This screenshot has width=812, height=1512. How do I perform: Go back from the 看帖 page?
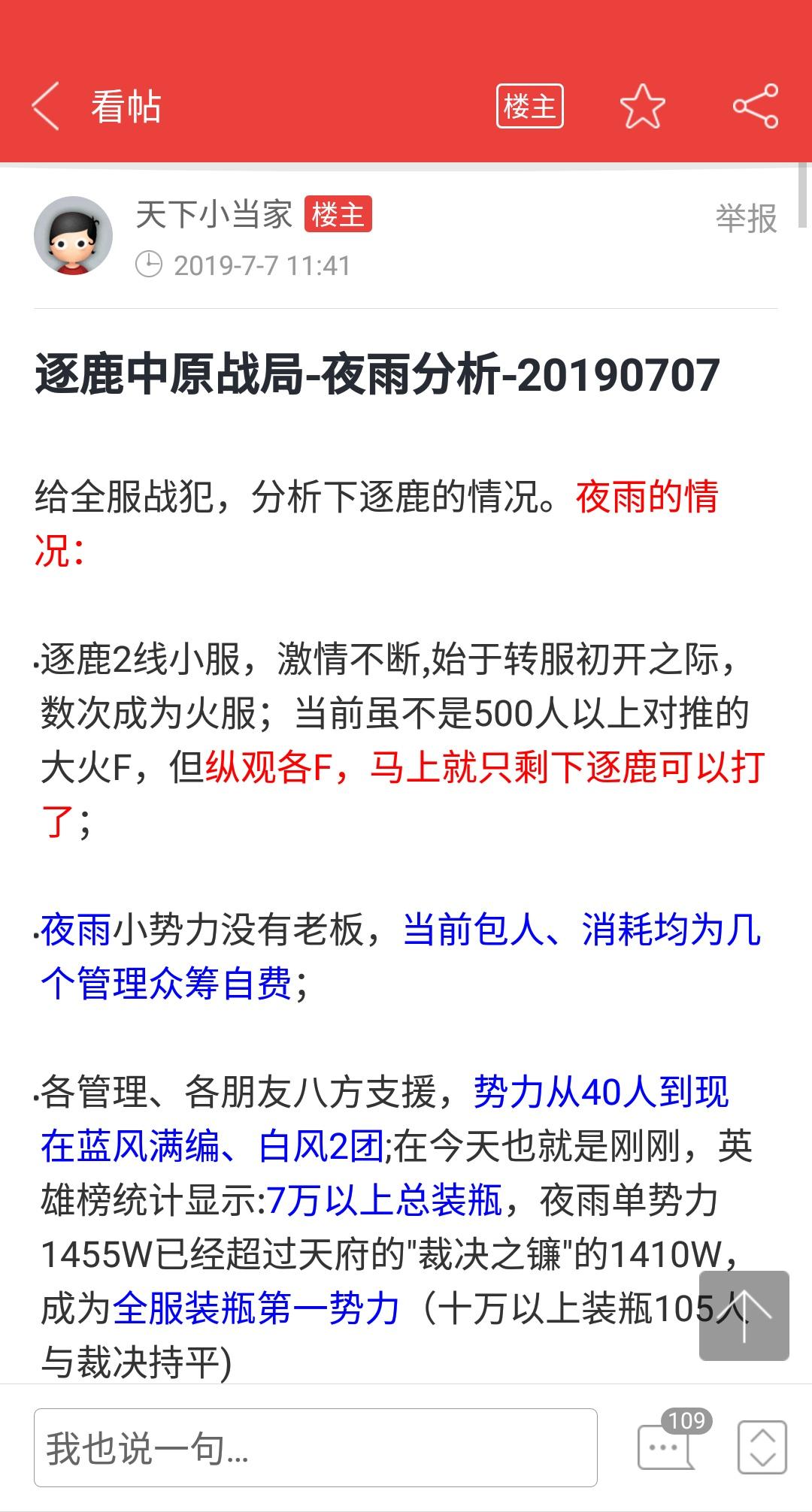point(45,106)
